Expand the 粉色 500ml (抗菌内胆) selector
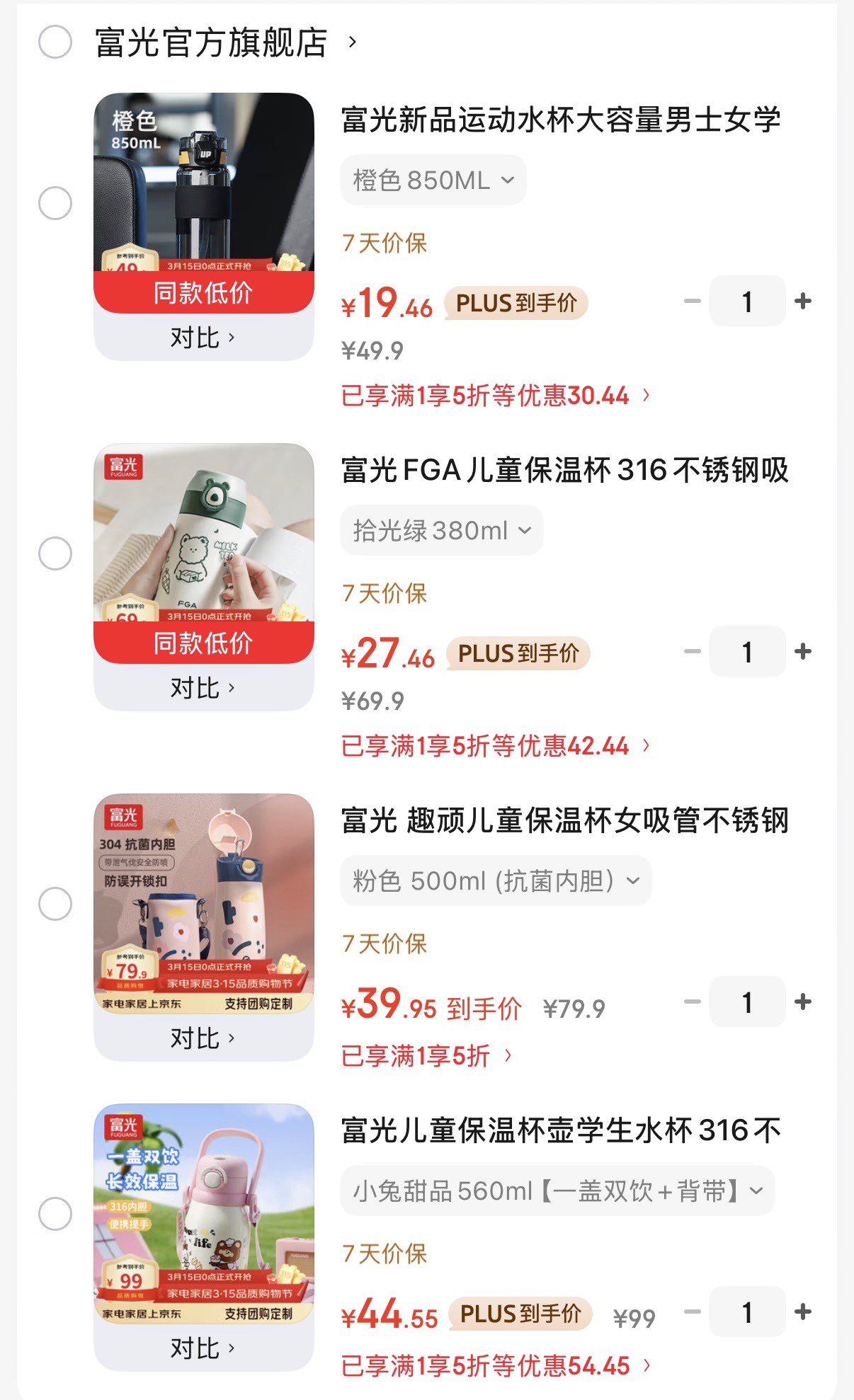Screen dimensions: 854x1400 [495, 881]
